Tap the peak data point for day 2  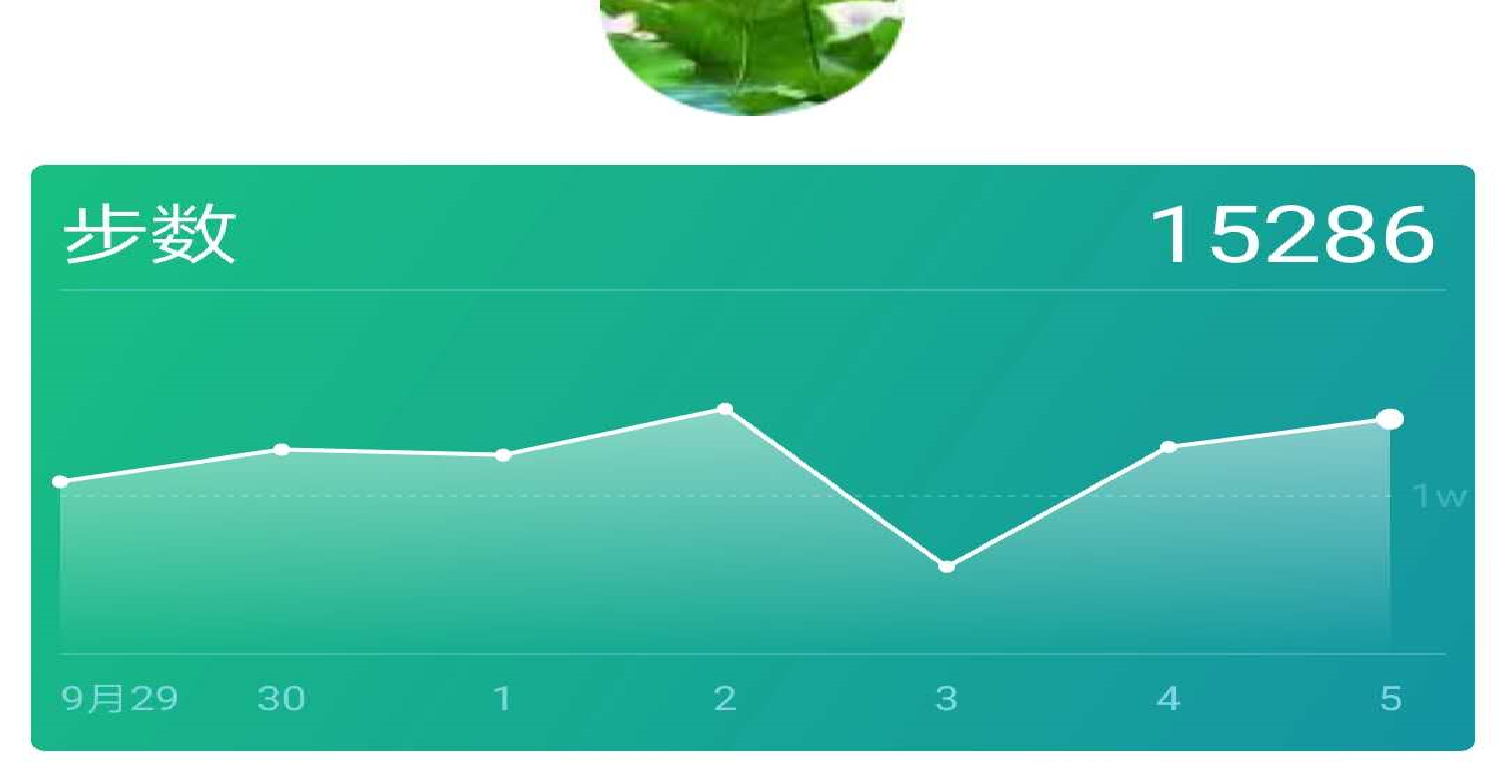click(725, 408)
